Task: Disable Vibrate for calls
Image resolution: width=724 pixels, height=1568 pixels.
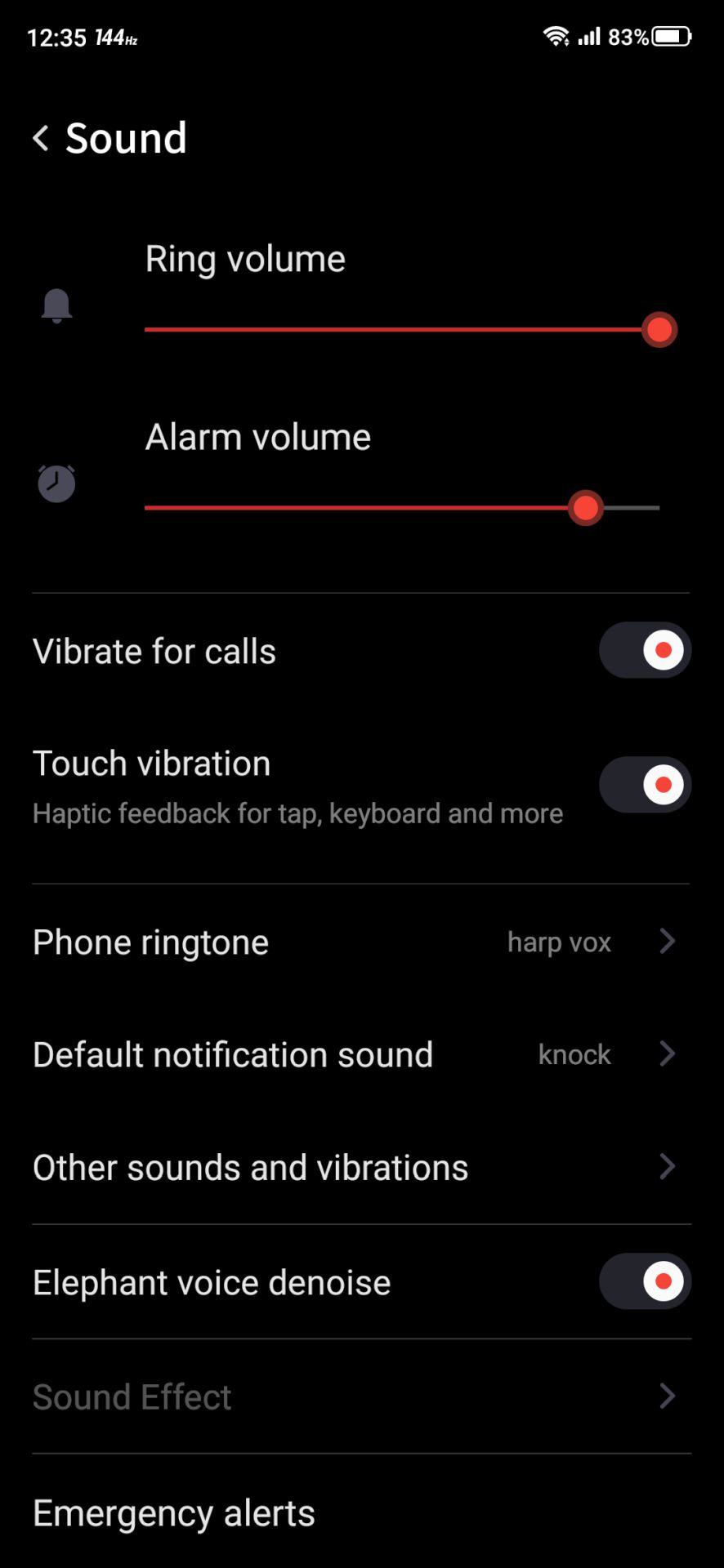Action: click(646, 651)
